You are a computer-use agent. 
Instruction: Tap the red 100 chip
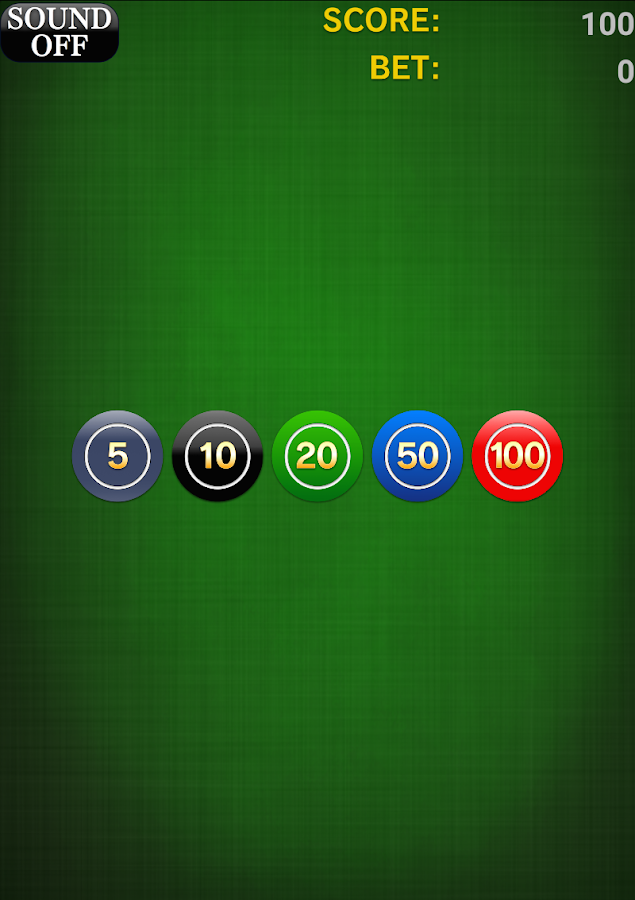(x=517, y=456)
